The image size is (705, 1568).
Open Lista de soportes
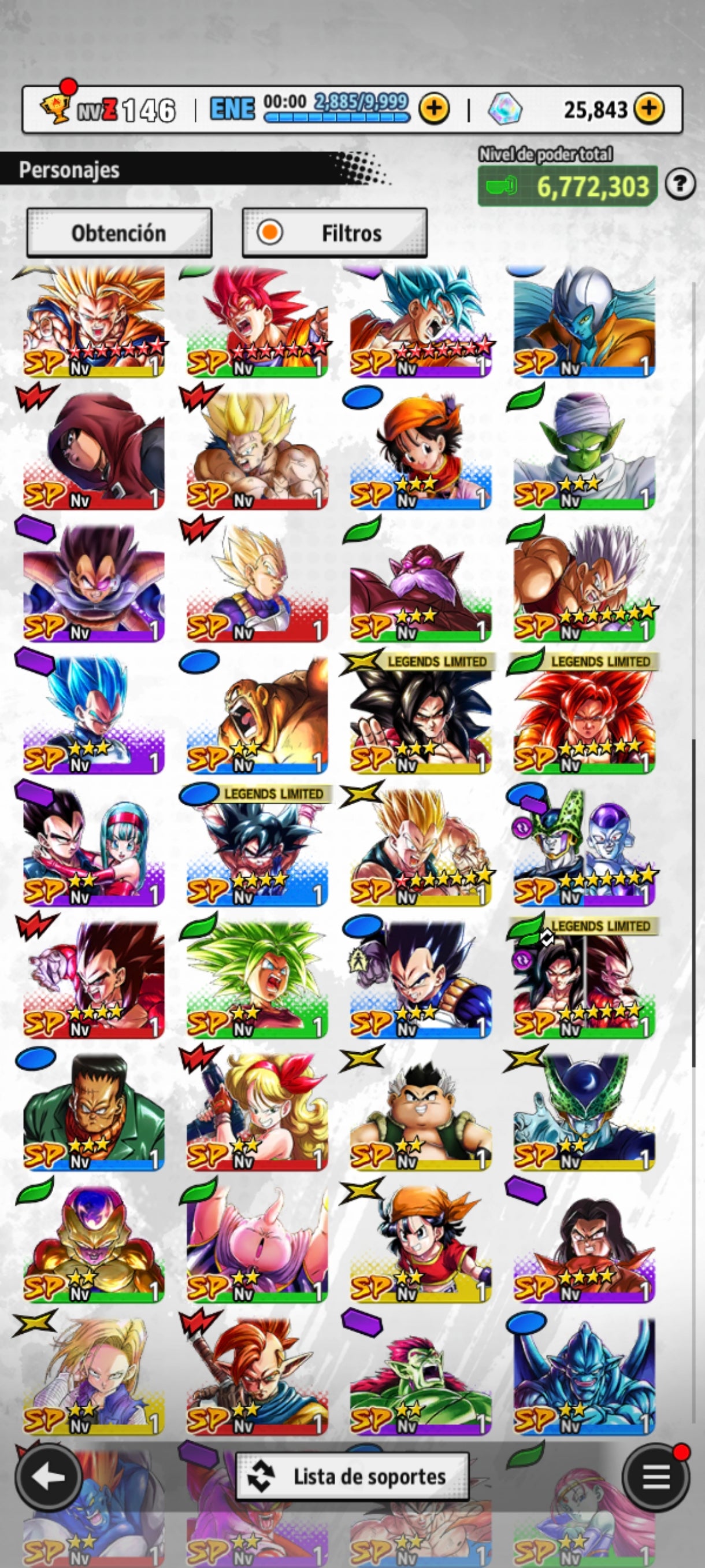coord(352,1476)
